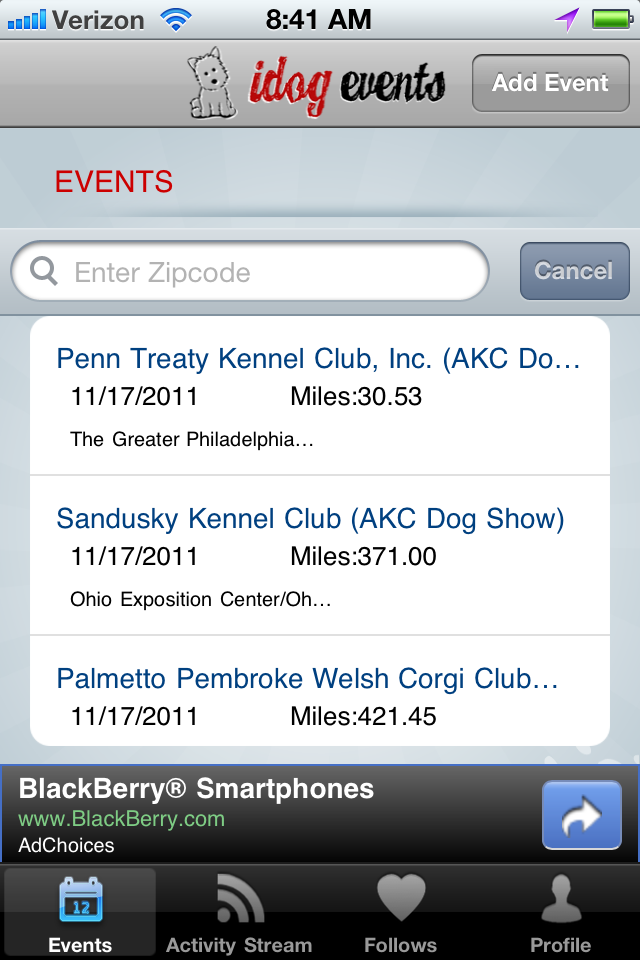Go to the Activity Stream tab
Image resolution: width=640 pixels, height=960 pixels.
pos(239,913)
